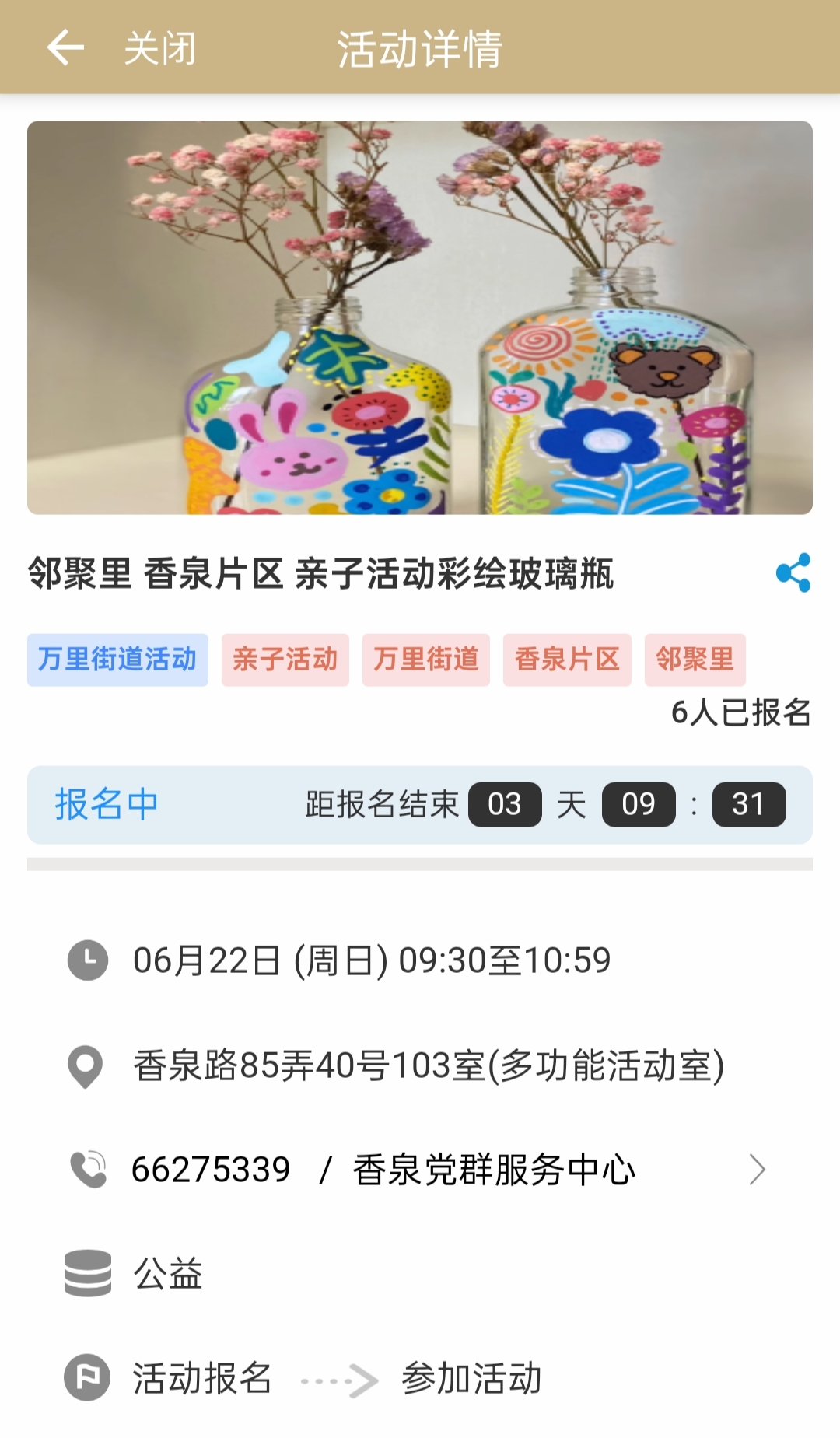Image resolution: width=840 pixels, height=1438 pixels.
Task: Open the 邻聚里 tag
Action: coord(695,660)
